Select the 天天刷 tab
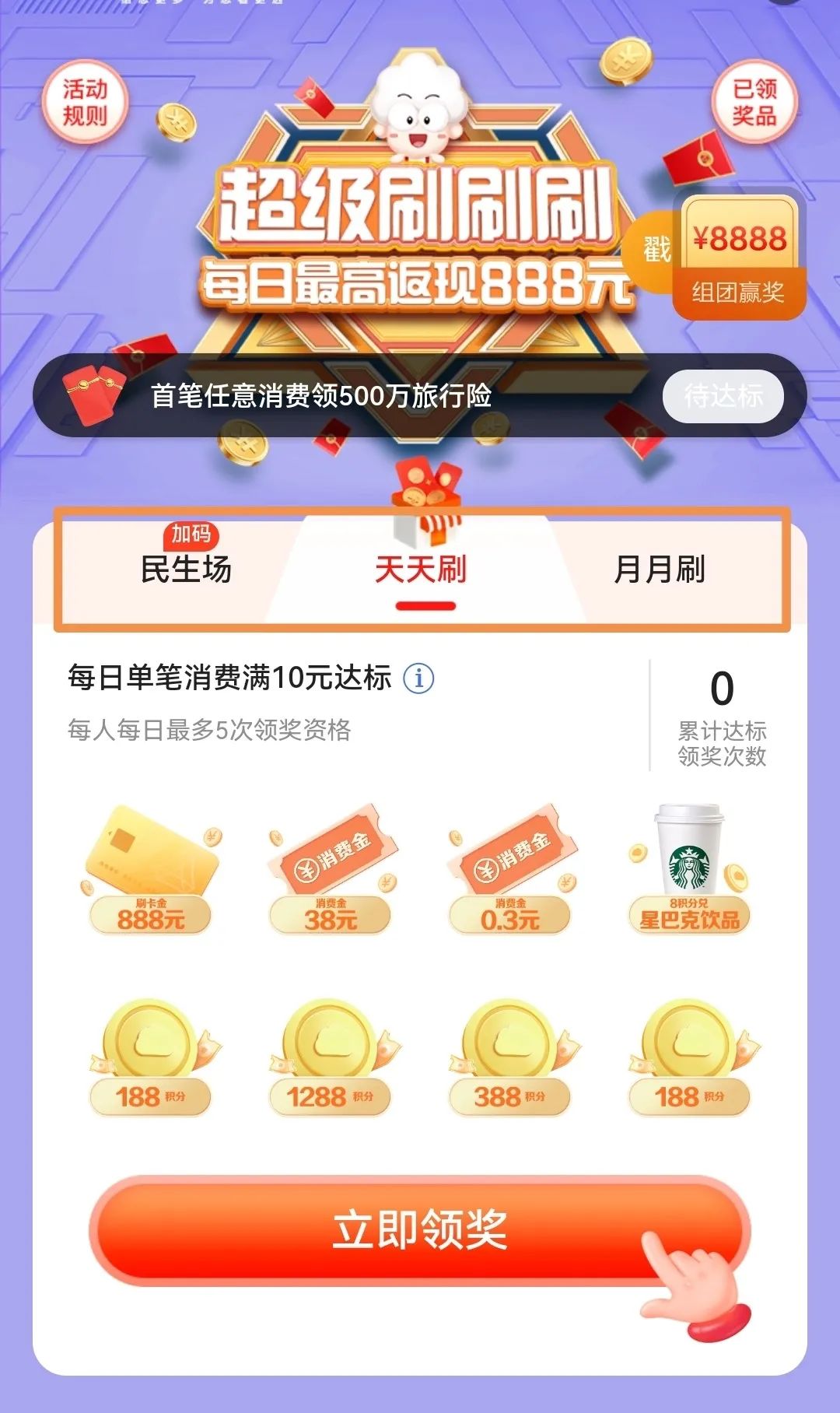Screen dimensions: 840x1413 [x=421, y=570]
